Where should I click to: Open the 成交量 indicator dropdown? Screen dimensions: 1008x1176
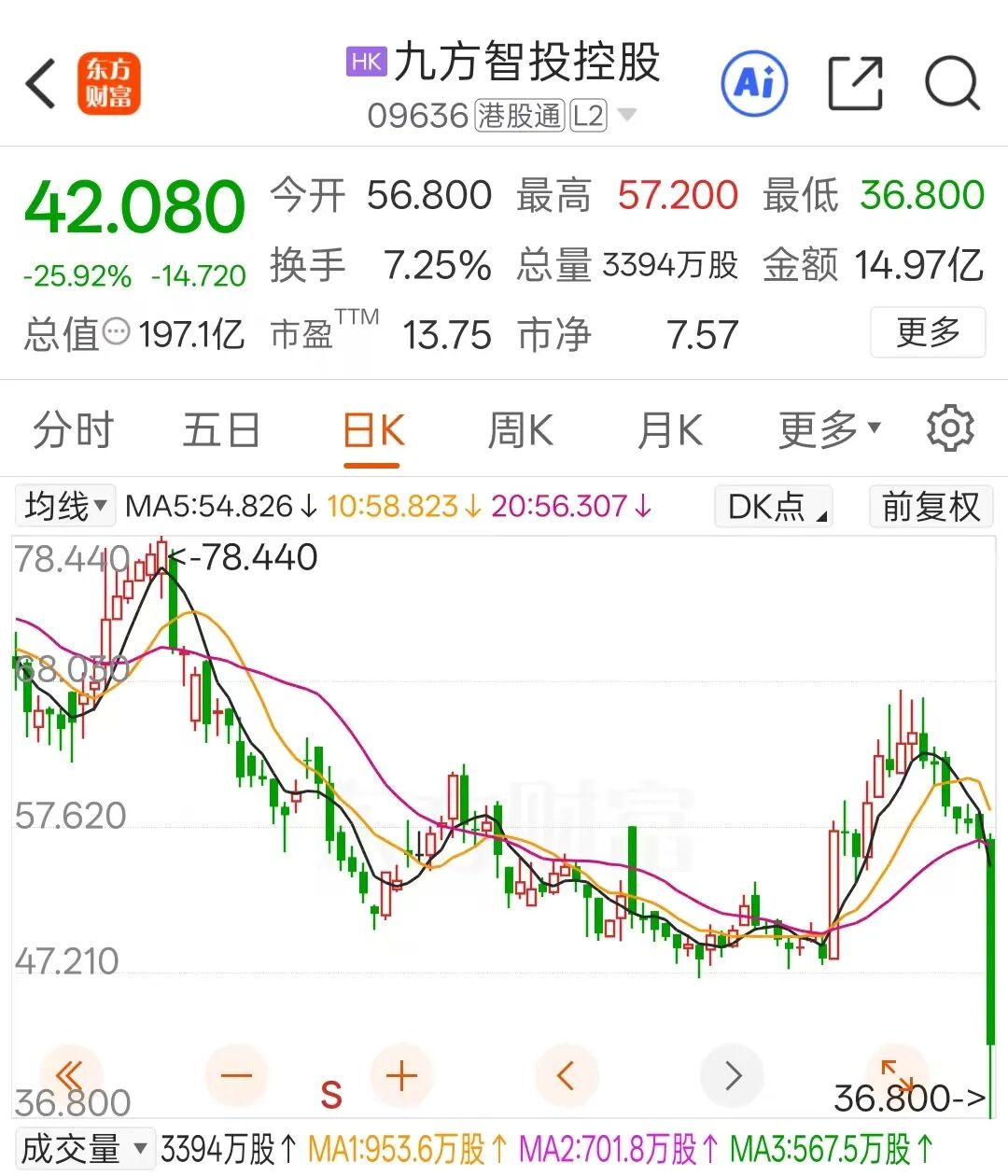click(84, 1149)
